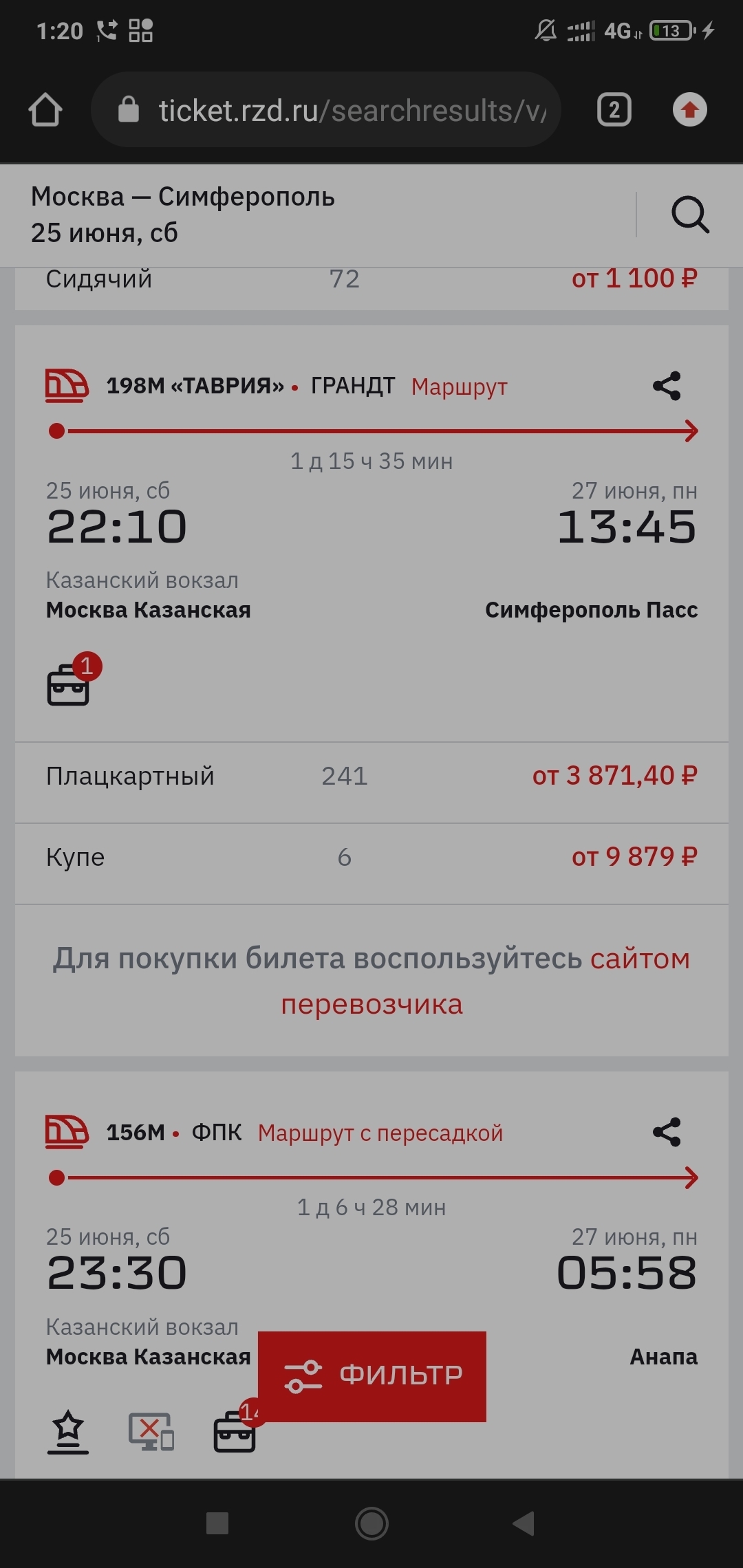Open the browser home page
Image resolution: width=743 pixels, height=1568 pixels.
click(x=45, y=110)
